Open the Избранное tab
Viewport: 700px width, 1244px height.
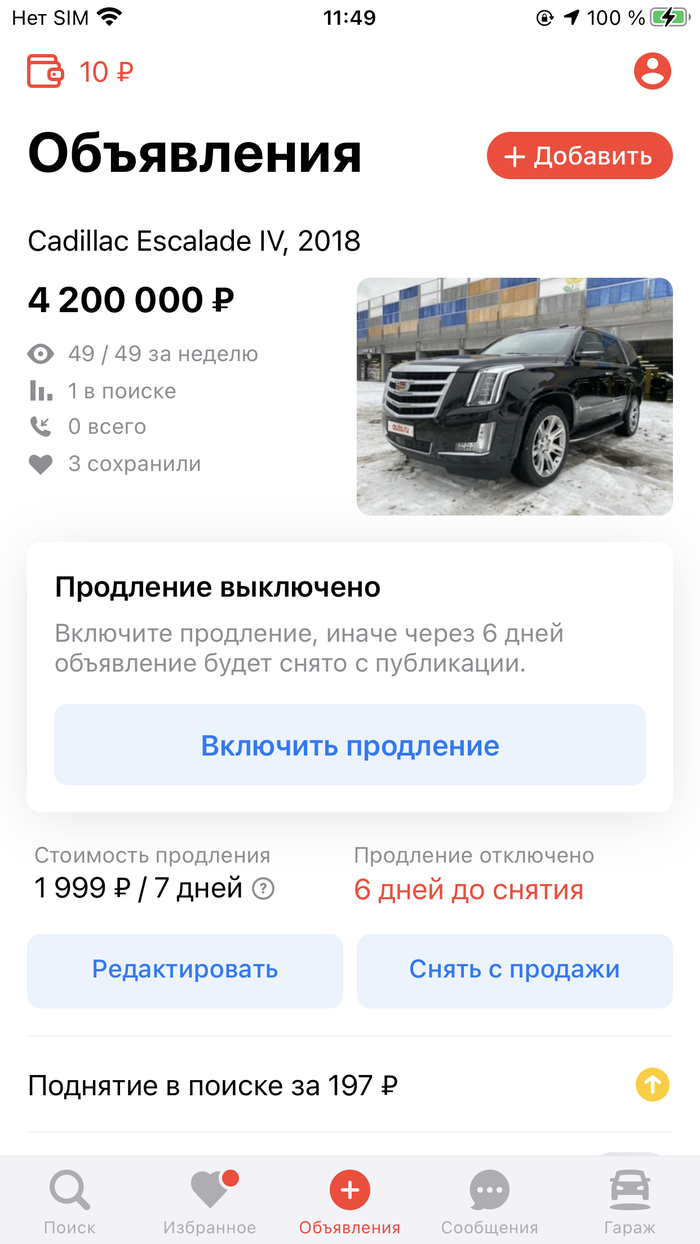pyautogui.click(x=210, y=1203)
